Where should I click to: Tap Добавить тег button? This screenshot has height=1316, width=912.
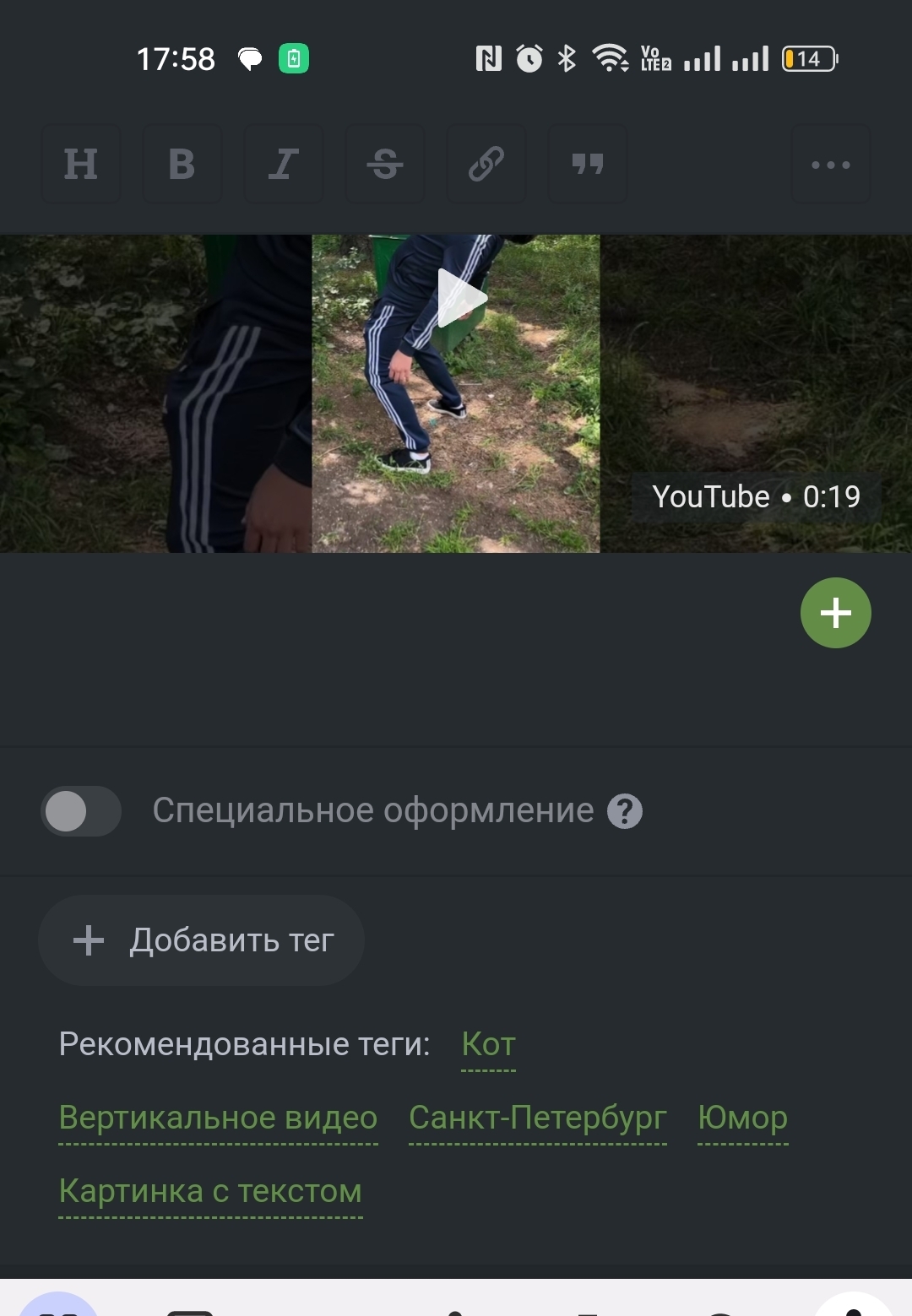coord(202,940)
